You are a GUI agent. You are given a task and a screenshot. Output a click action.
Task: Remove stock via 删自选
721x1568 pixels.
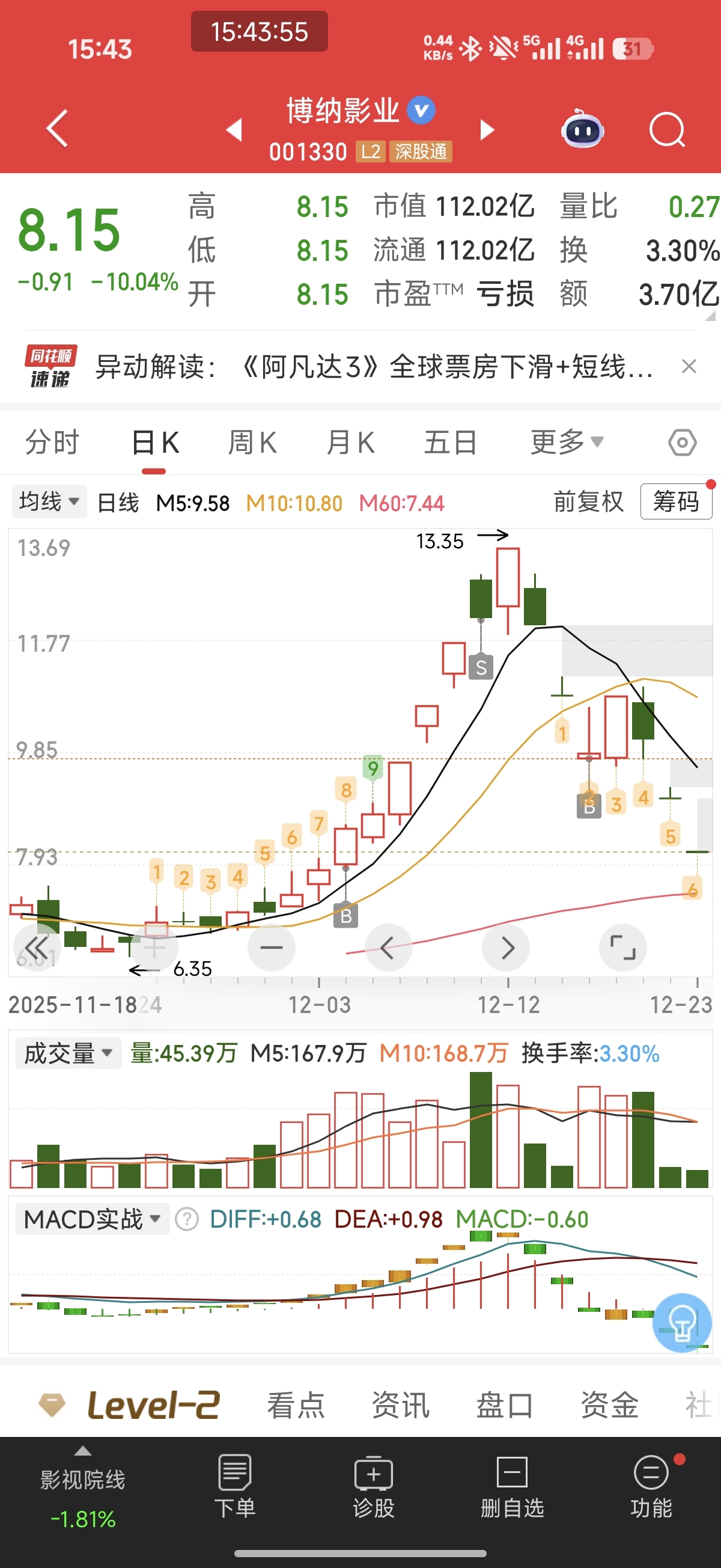(513, 1486)
